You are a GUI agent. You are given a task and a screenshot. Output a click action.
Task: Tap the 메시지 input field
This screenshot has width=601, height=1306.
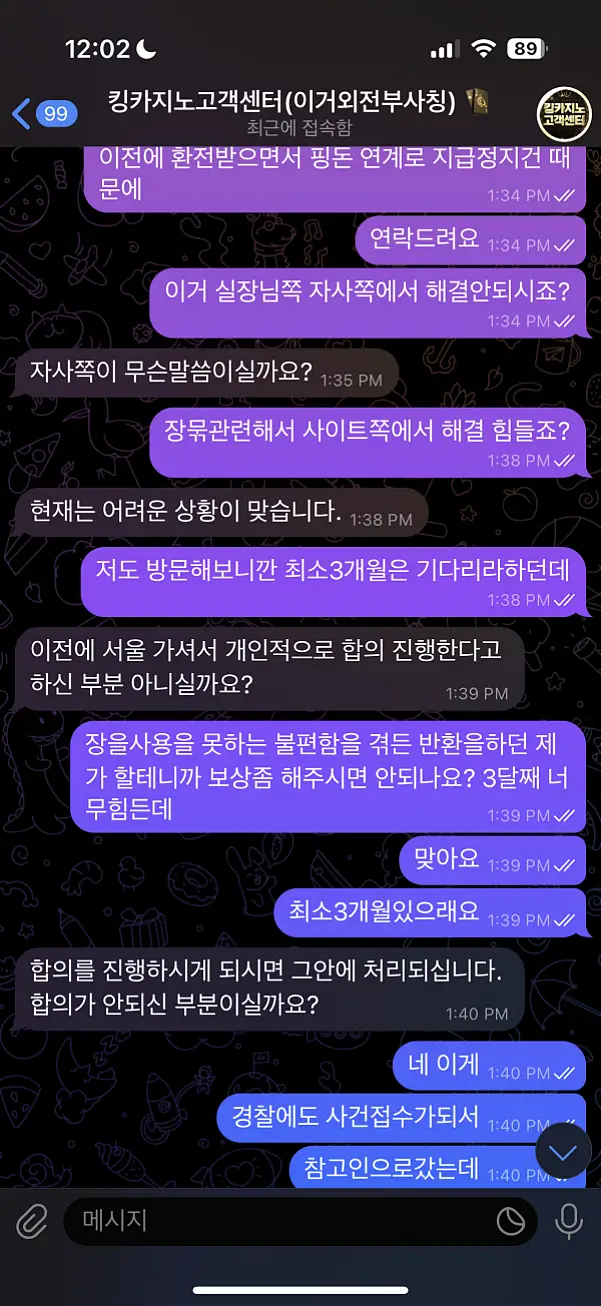point(280,1220)
